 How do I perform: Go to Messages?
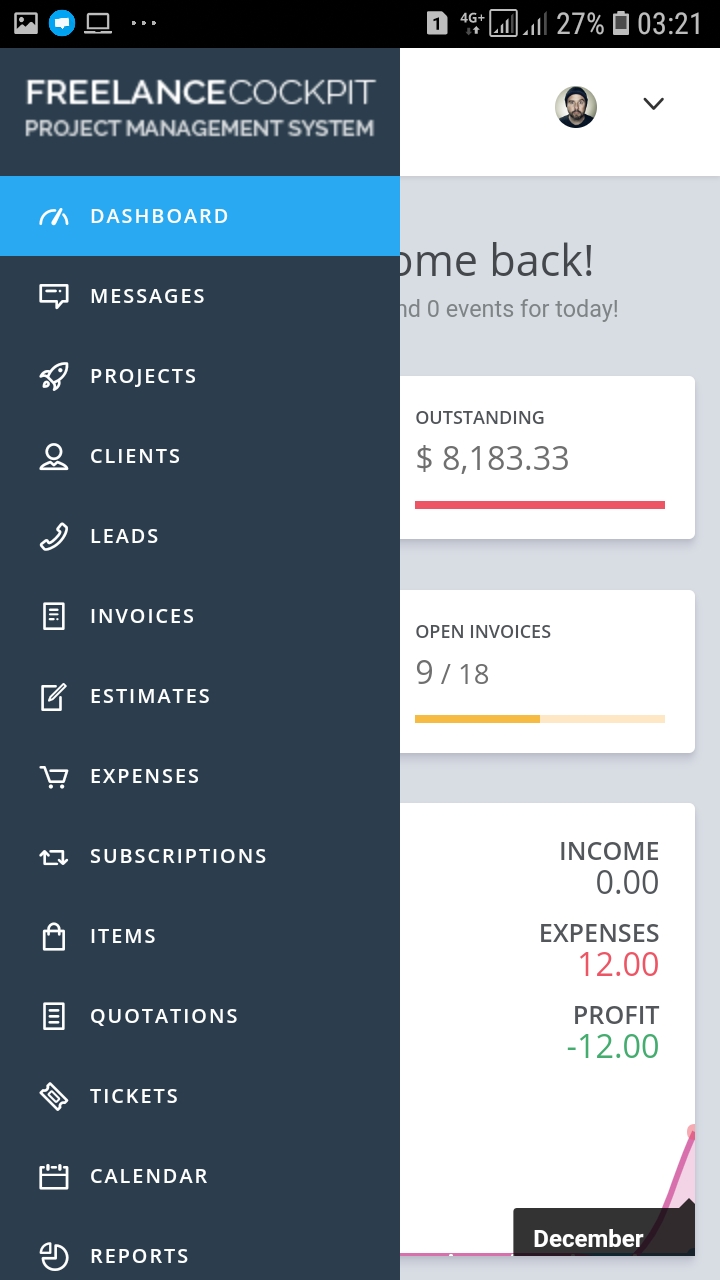[147, 296]
